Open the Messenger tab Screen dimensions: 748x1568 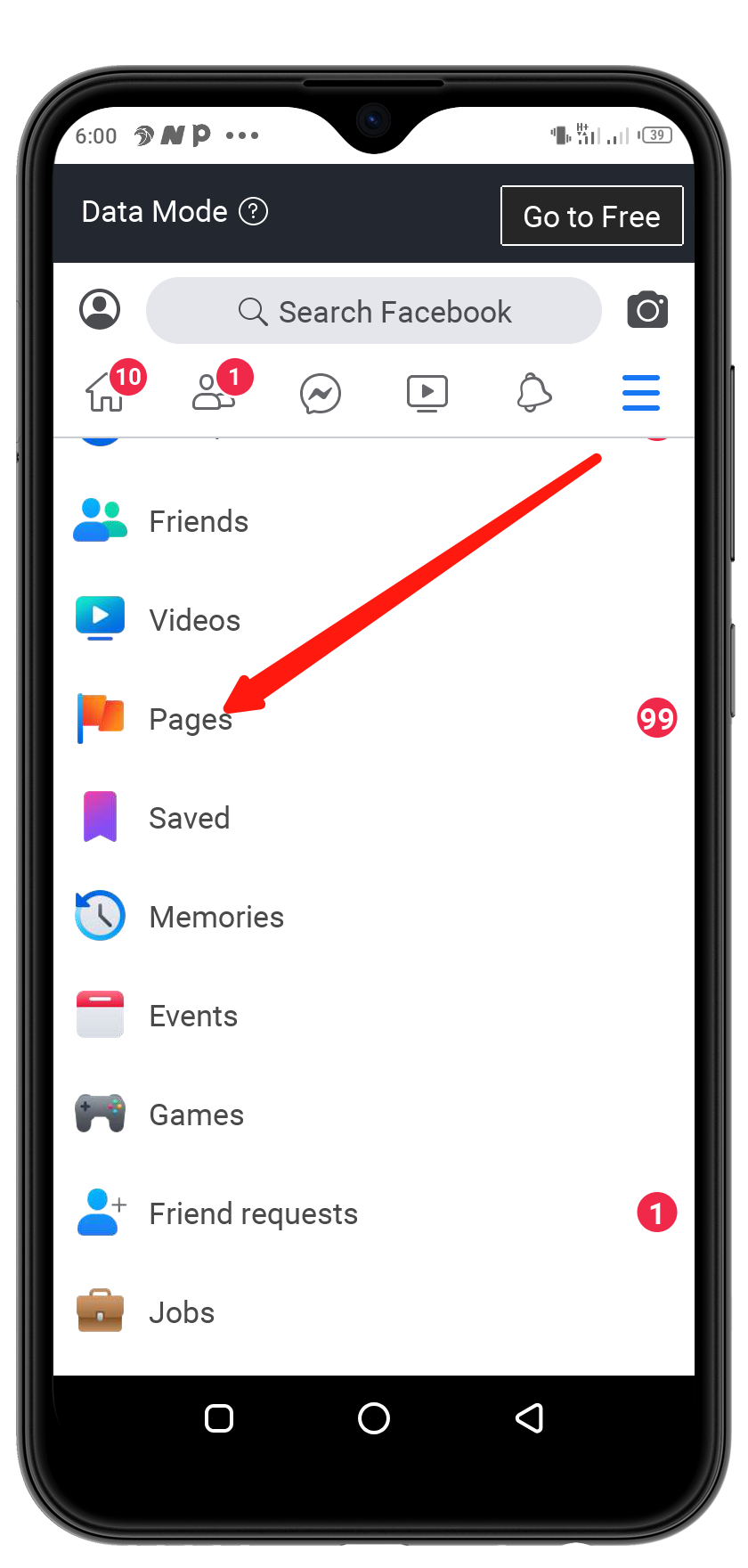(321, 393)
